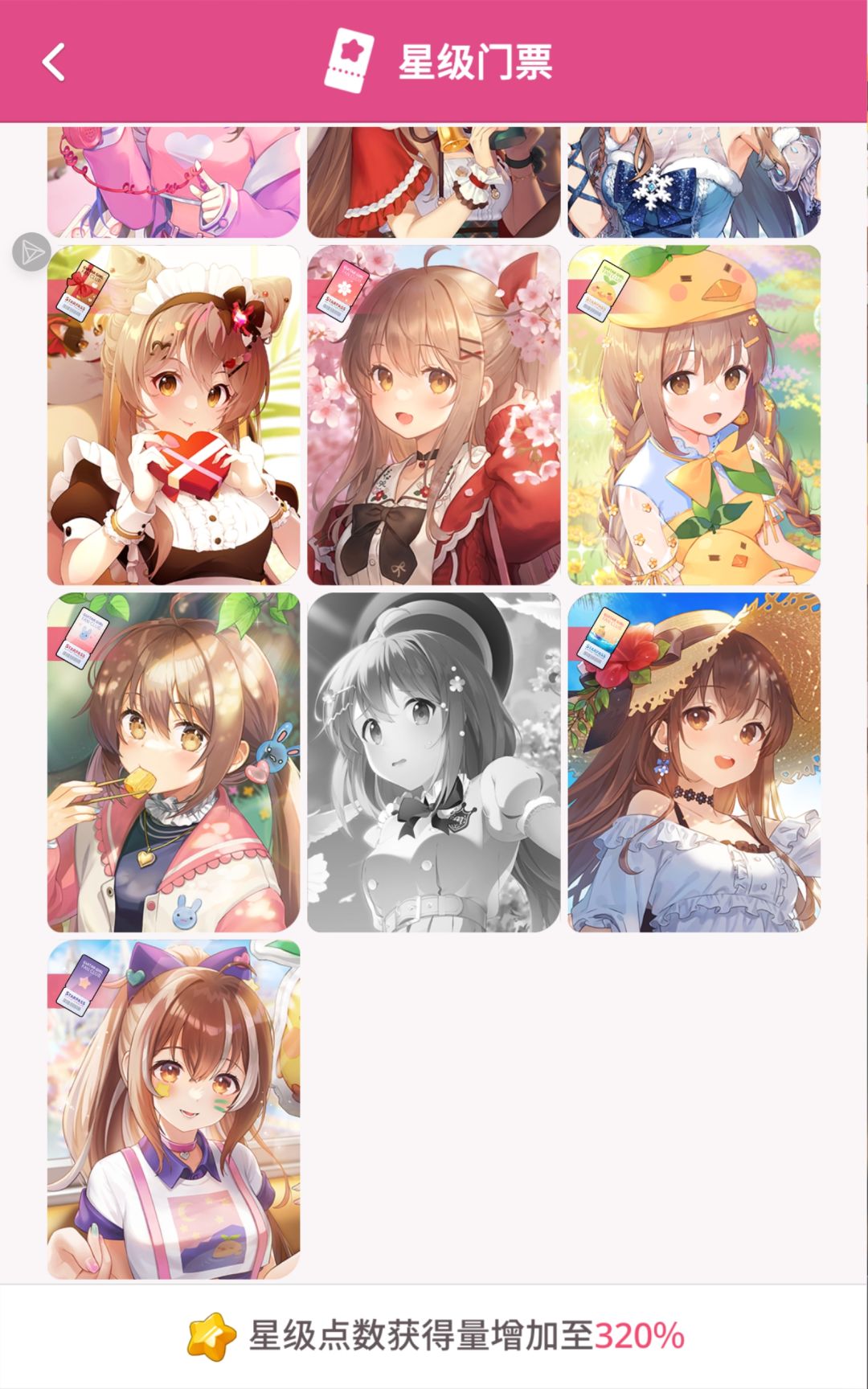
Task: Go back from the 星级门票 screen
Action: pos(54,62)
